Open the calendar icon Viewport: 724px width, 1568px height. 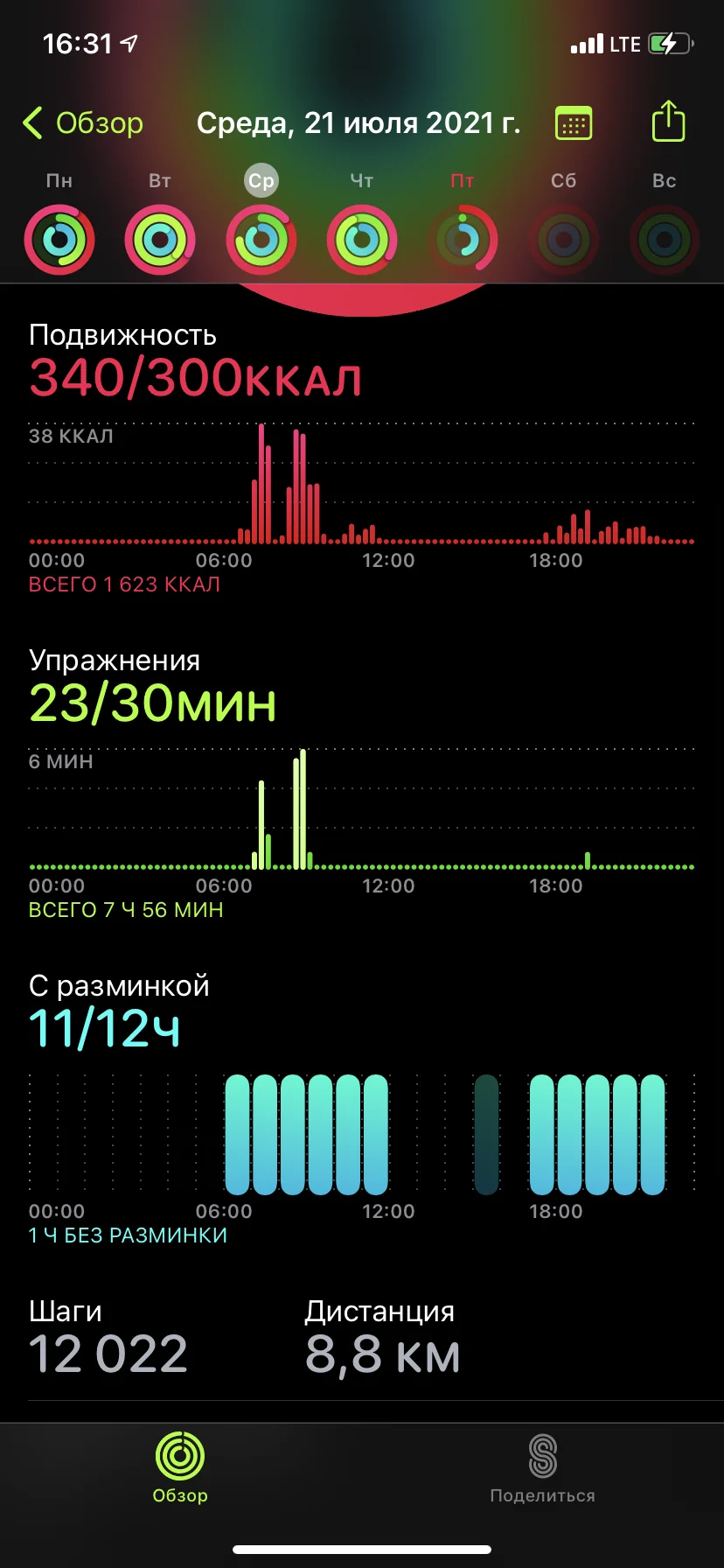574,123
